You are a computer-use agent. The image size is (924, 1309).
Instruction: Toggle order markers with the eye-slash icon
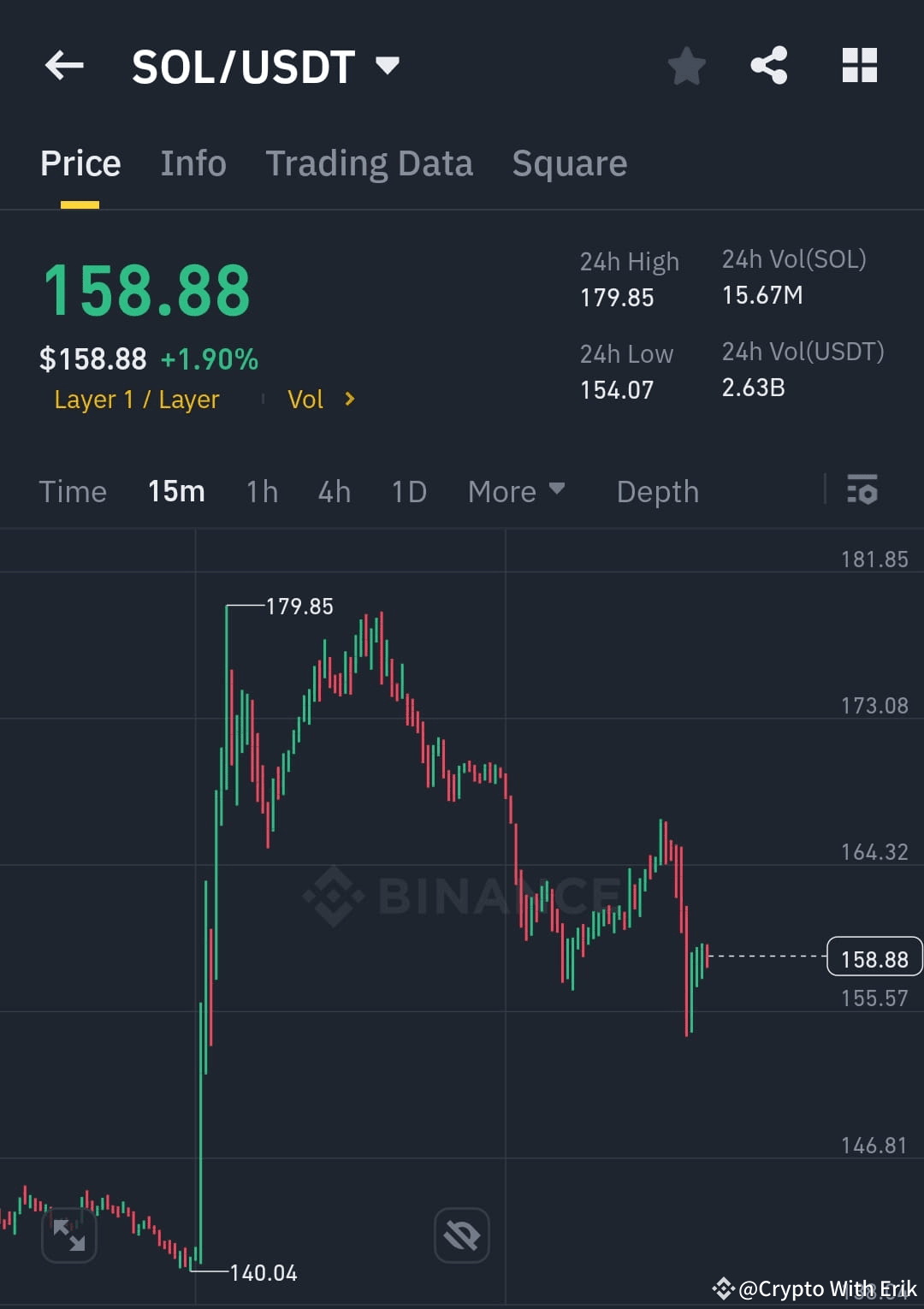click(461, 1235)
